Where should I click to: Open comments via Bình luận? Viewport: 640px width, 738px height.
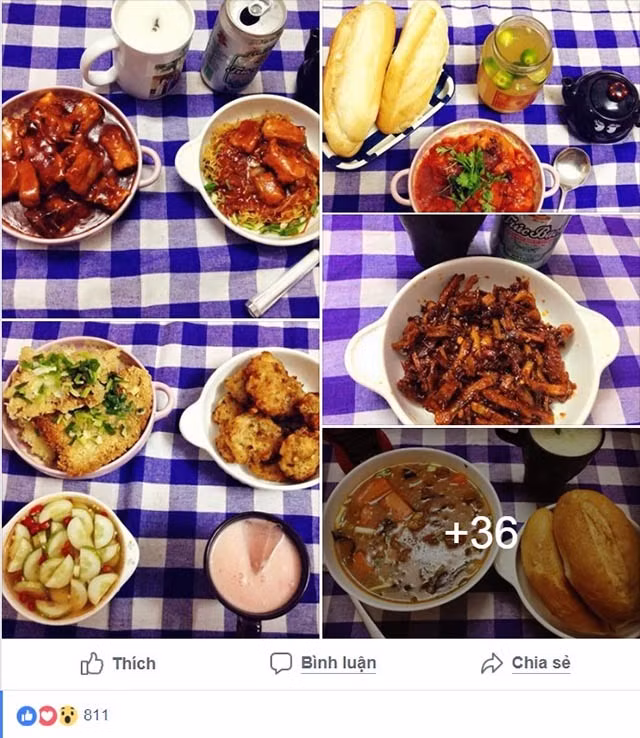(323, 663)
